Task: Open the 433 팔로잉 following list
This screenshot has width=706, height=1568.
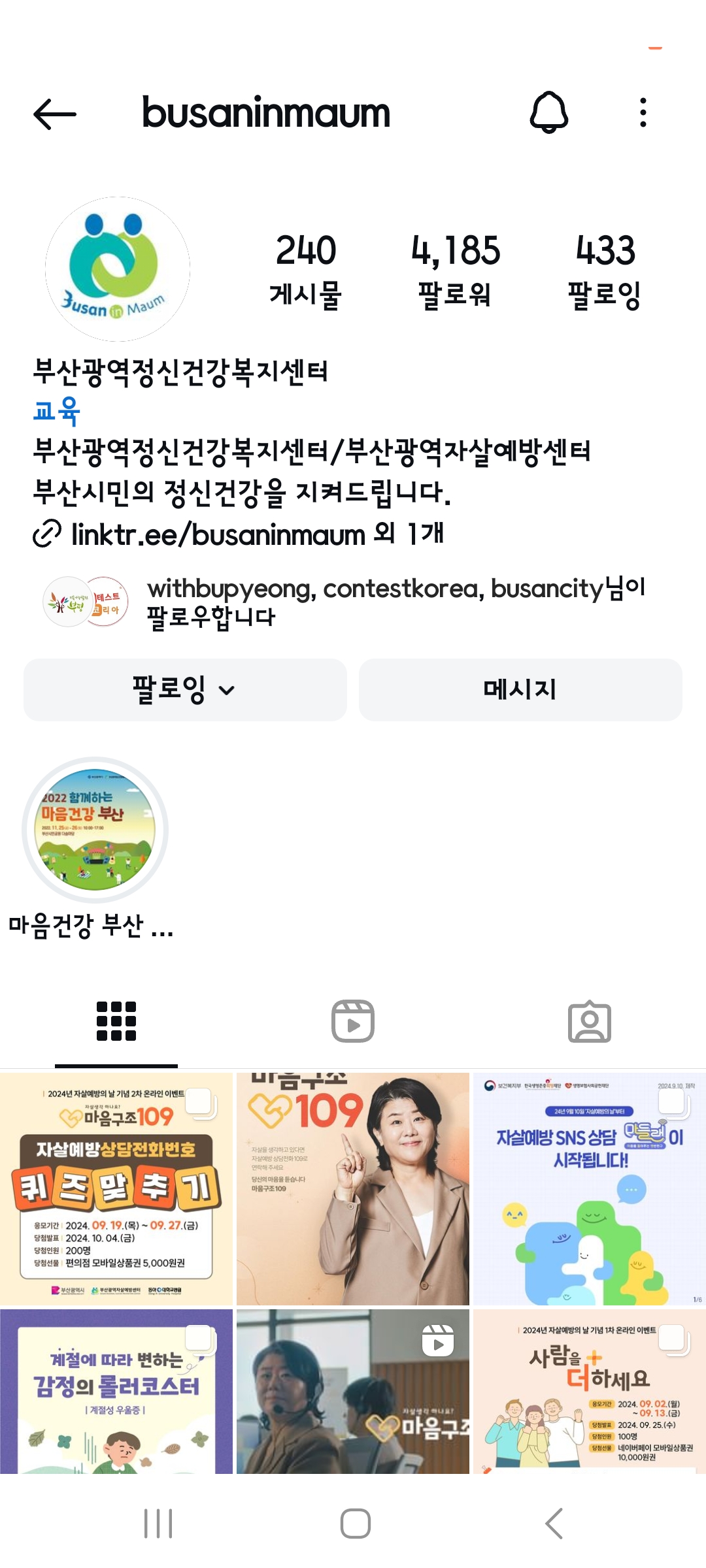Action: pyautogui.click(x=605, y=270)
